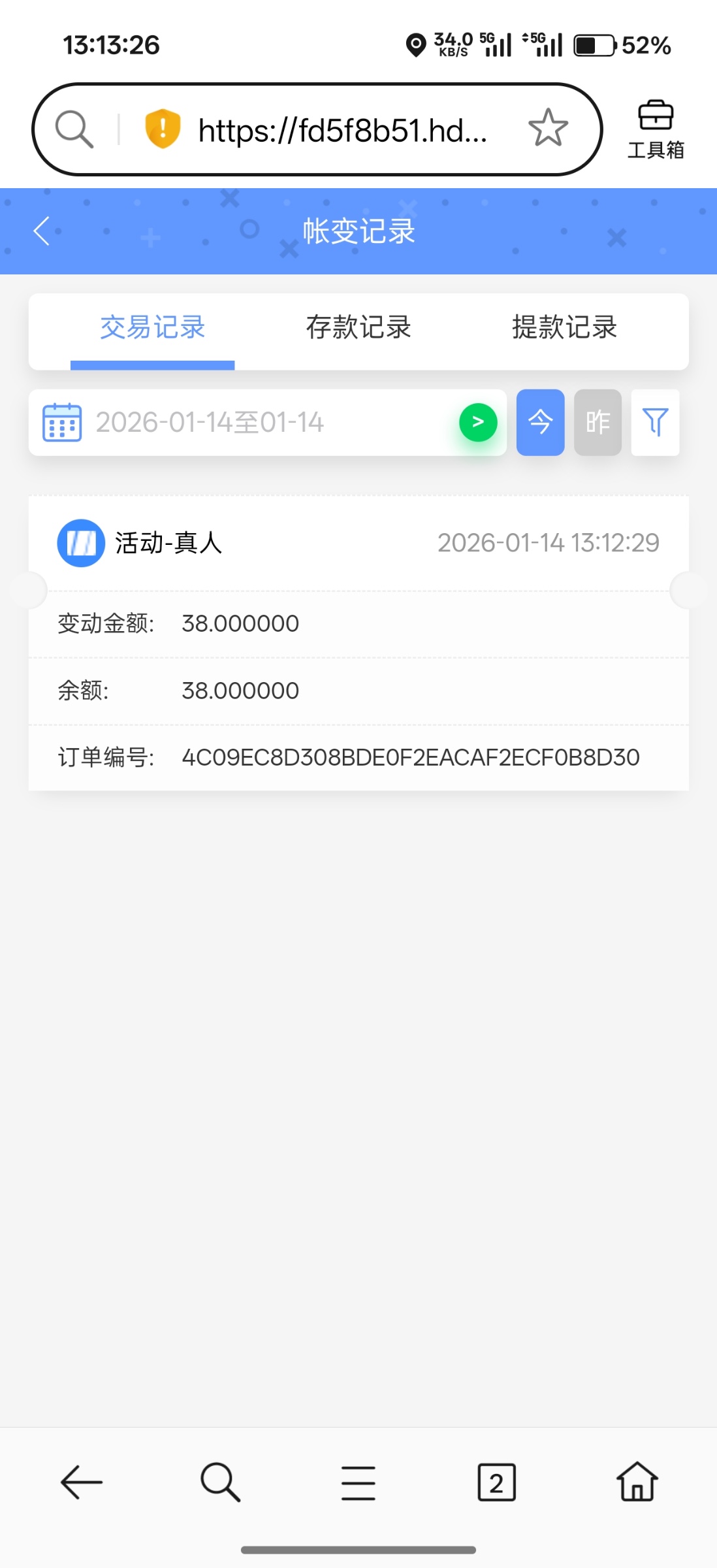
Task: Open the browser menu with three lines
Action: click(x=358, y=1482)
